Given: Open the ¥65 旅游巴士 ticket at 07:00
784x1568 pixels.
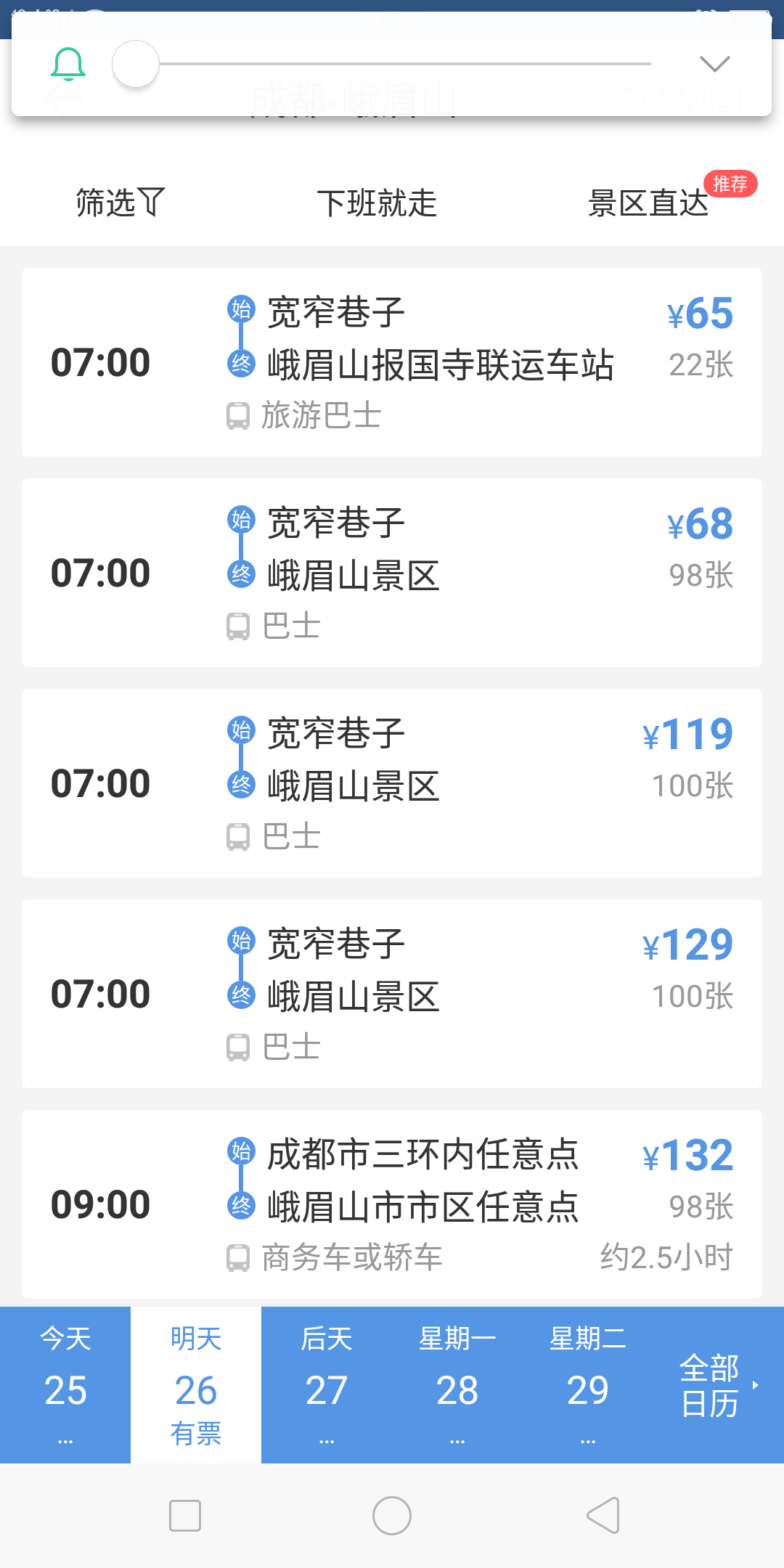Looking at the screenshot, I should tap(392, 362).
